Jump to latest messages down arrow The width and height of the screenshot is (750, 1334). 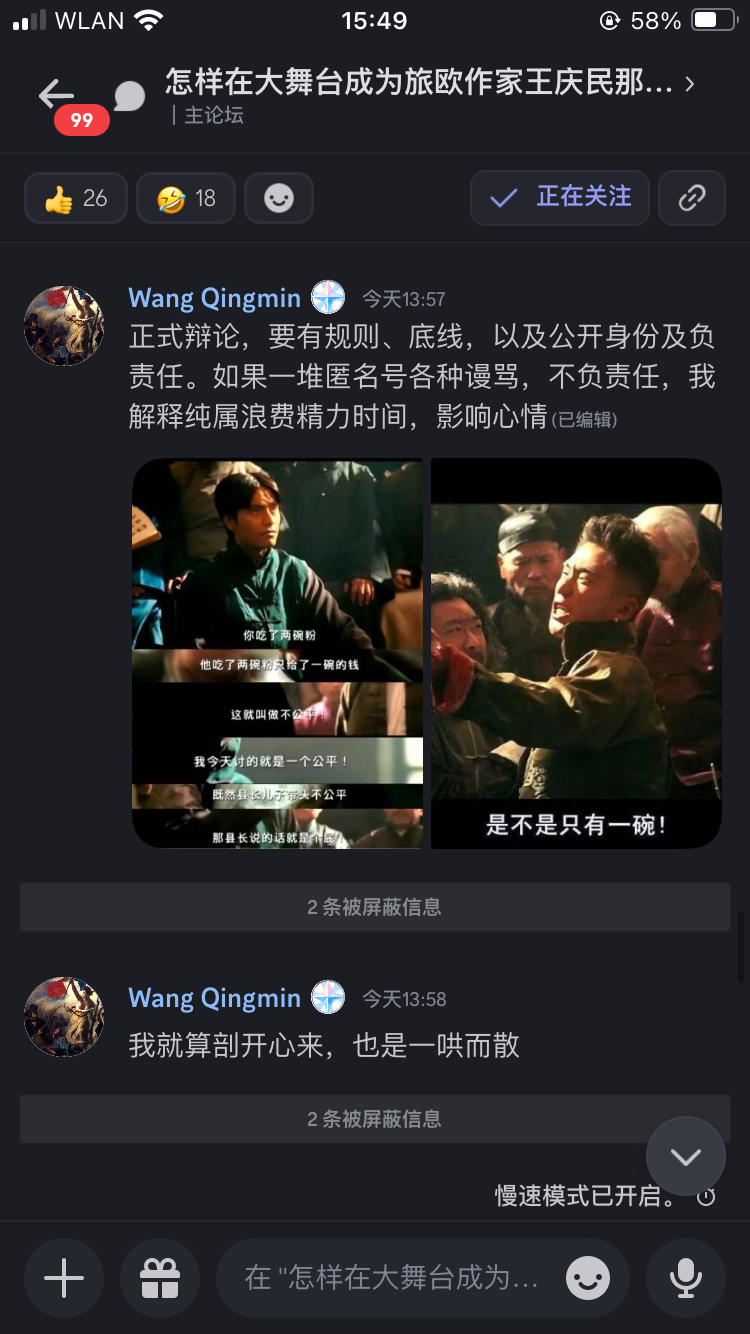(x=685, y=1157)
